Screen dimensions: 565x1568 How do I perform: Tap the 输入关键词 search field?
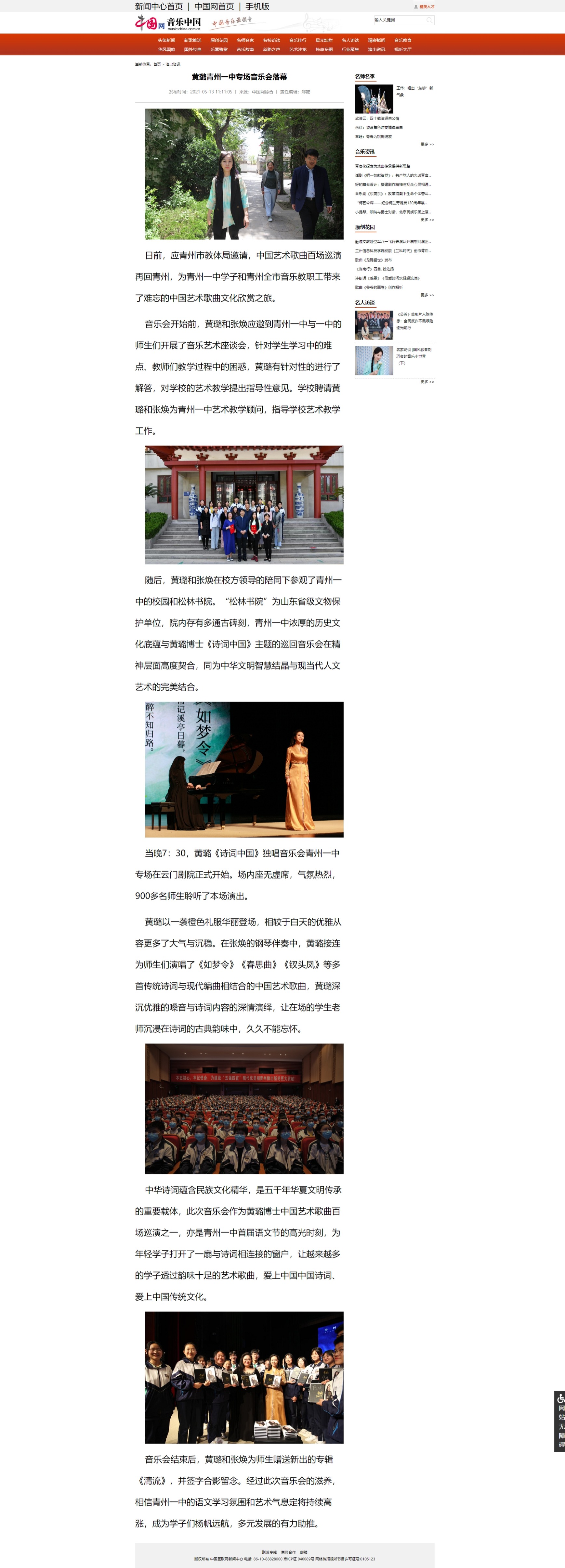(398, 20)
